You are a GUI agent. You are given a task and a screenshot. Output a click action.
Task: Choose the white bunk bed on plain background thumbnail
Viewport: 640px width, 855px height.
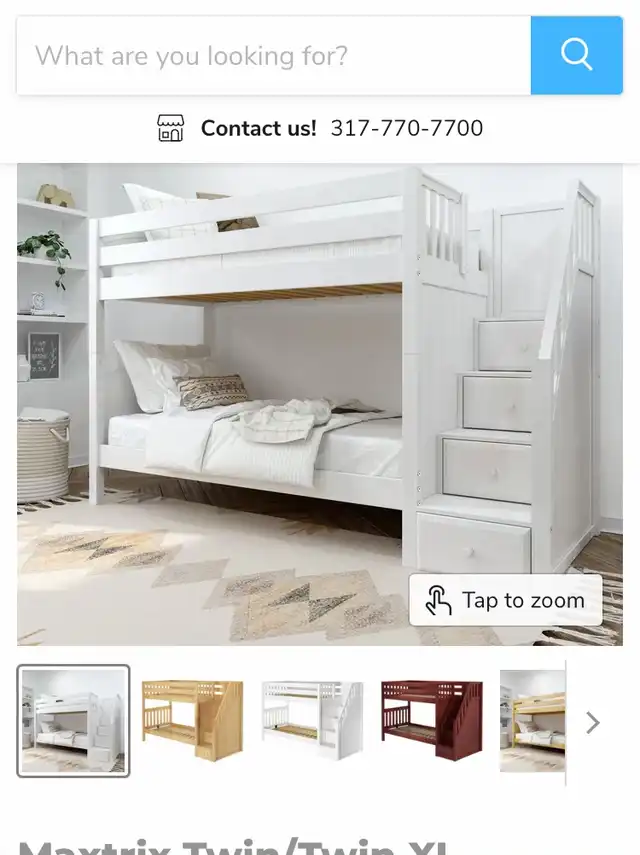coord(312,721)
